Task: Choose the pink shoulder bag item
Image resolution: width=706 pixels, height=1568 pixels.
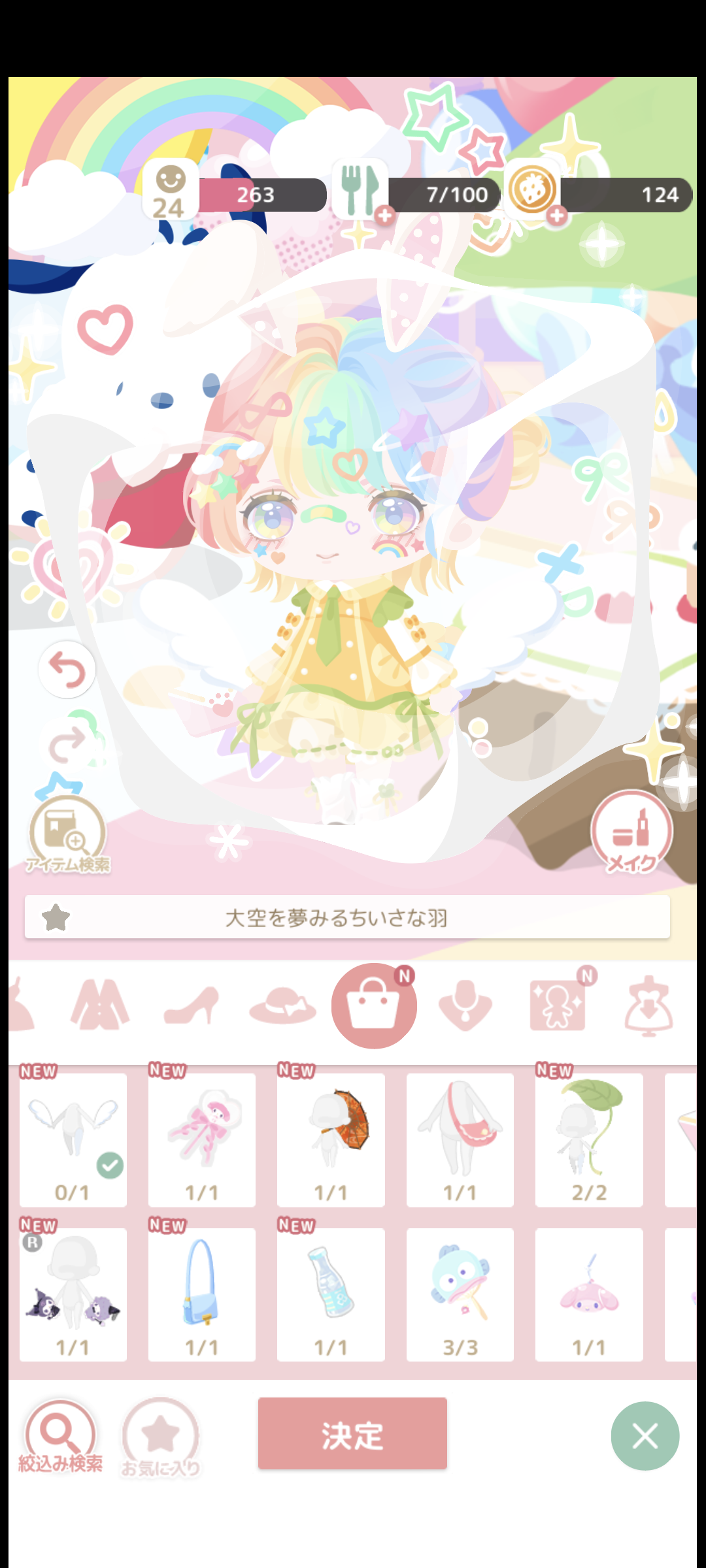Action: pos(460,1139)
